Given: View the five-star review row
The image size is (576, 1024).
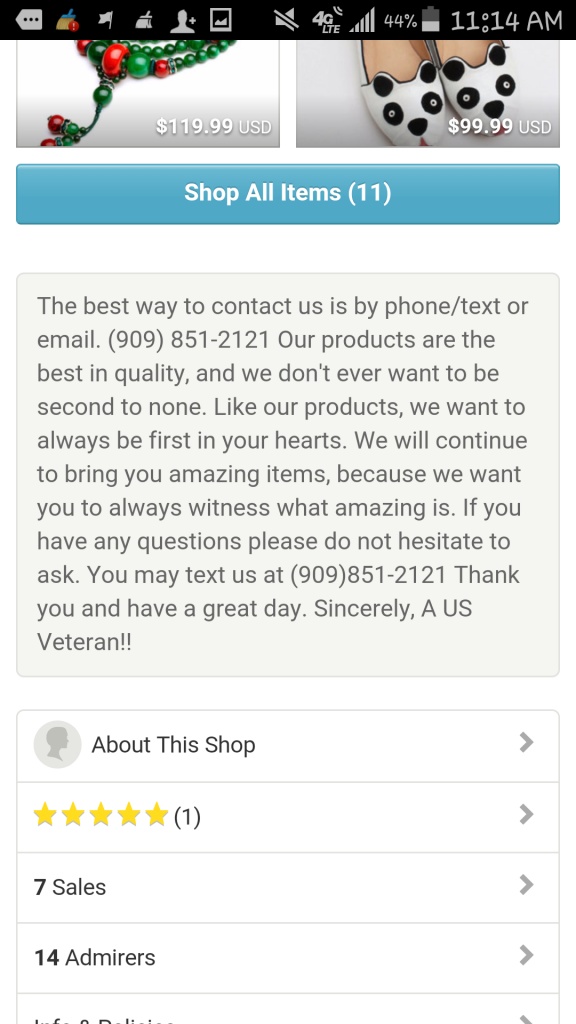Looking at the screenshot, I should (288, 816).
